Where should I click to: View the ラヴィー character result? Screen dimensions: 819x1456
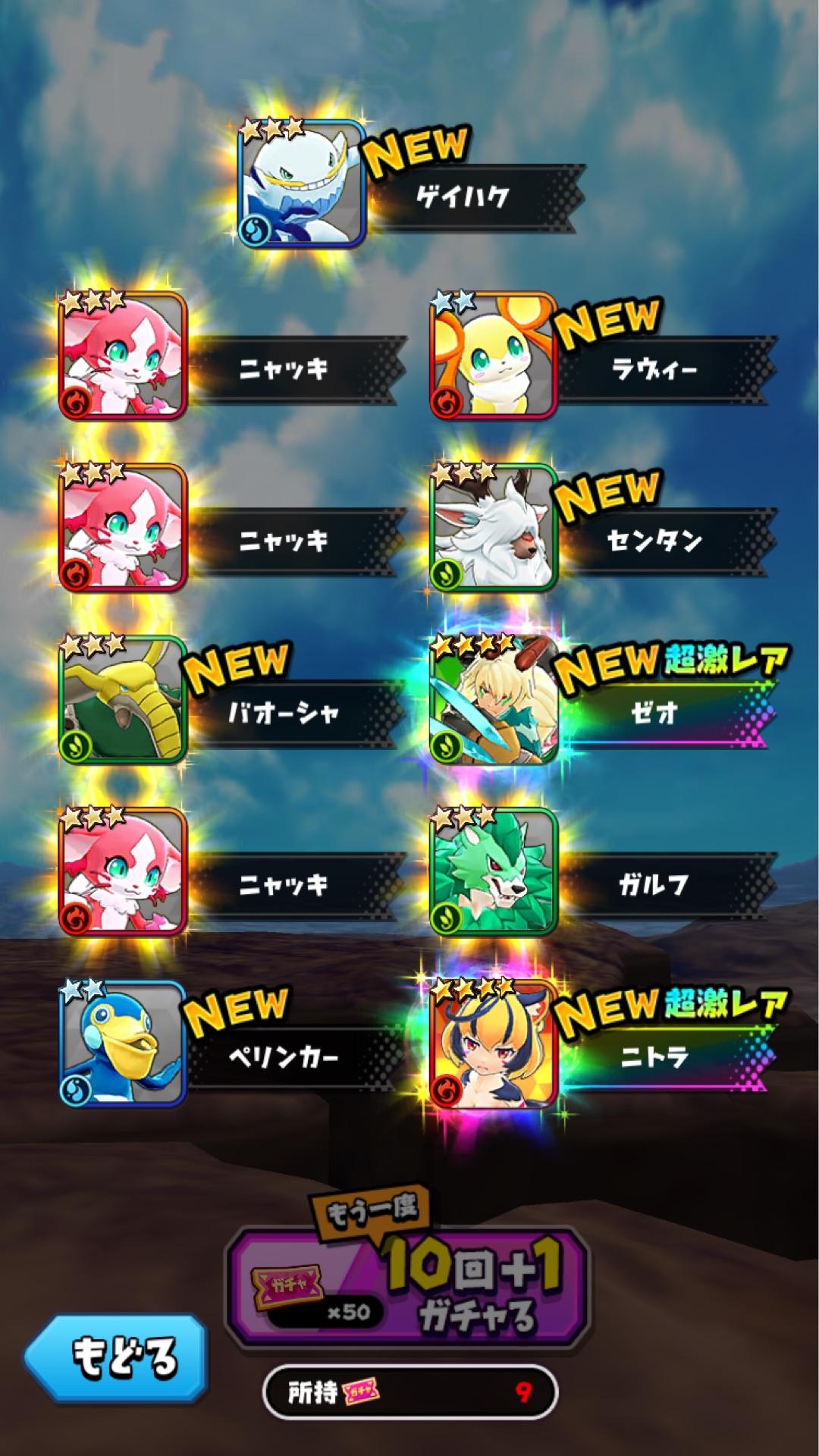(x=494, y=355)
